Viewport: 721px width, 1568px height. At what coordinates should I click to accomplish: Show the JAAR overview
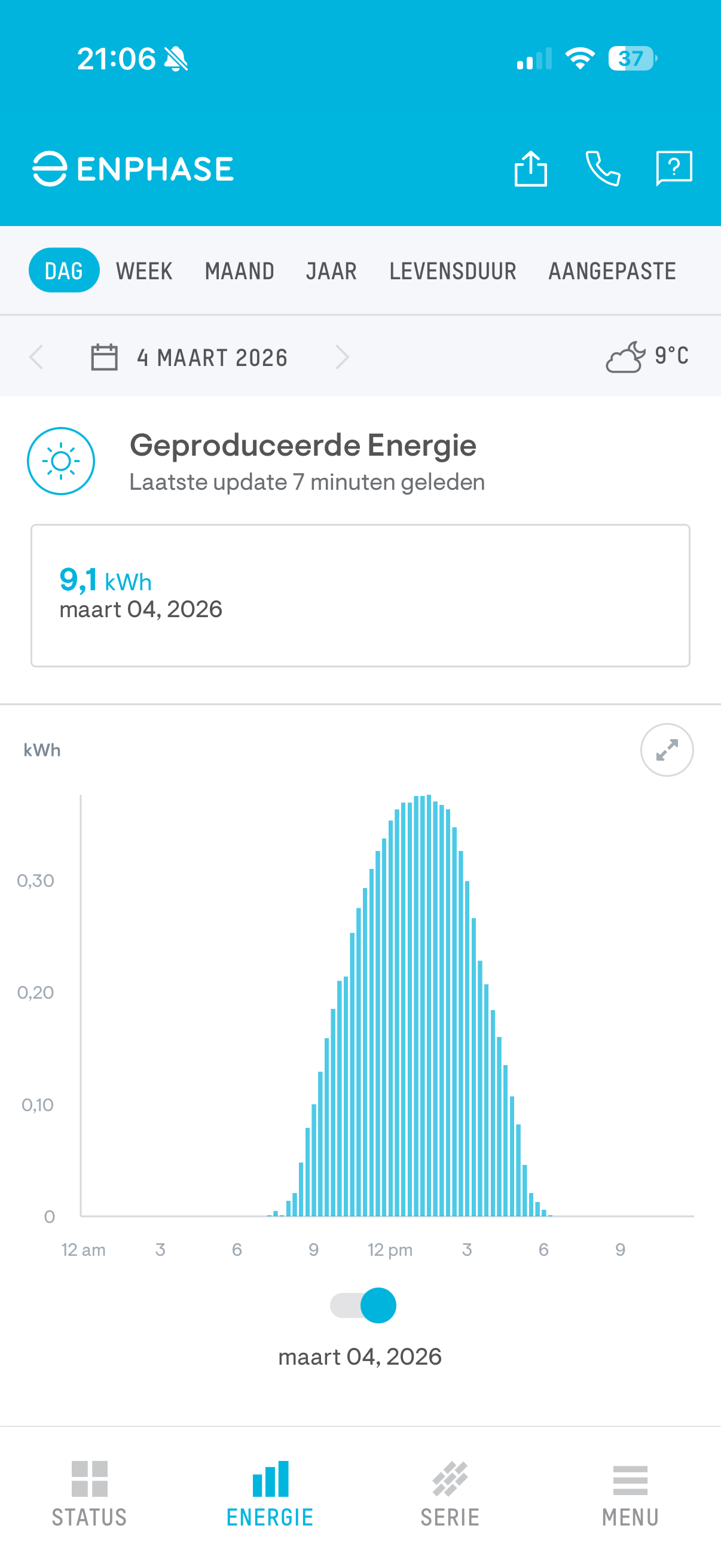coord(331,271)
